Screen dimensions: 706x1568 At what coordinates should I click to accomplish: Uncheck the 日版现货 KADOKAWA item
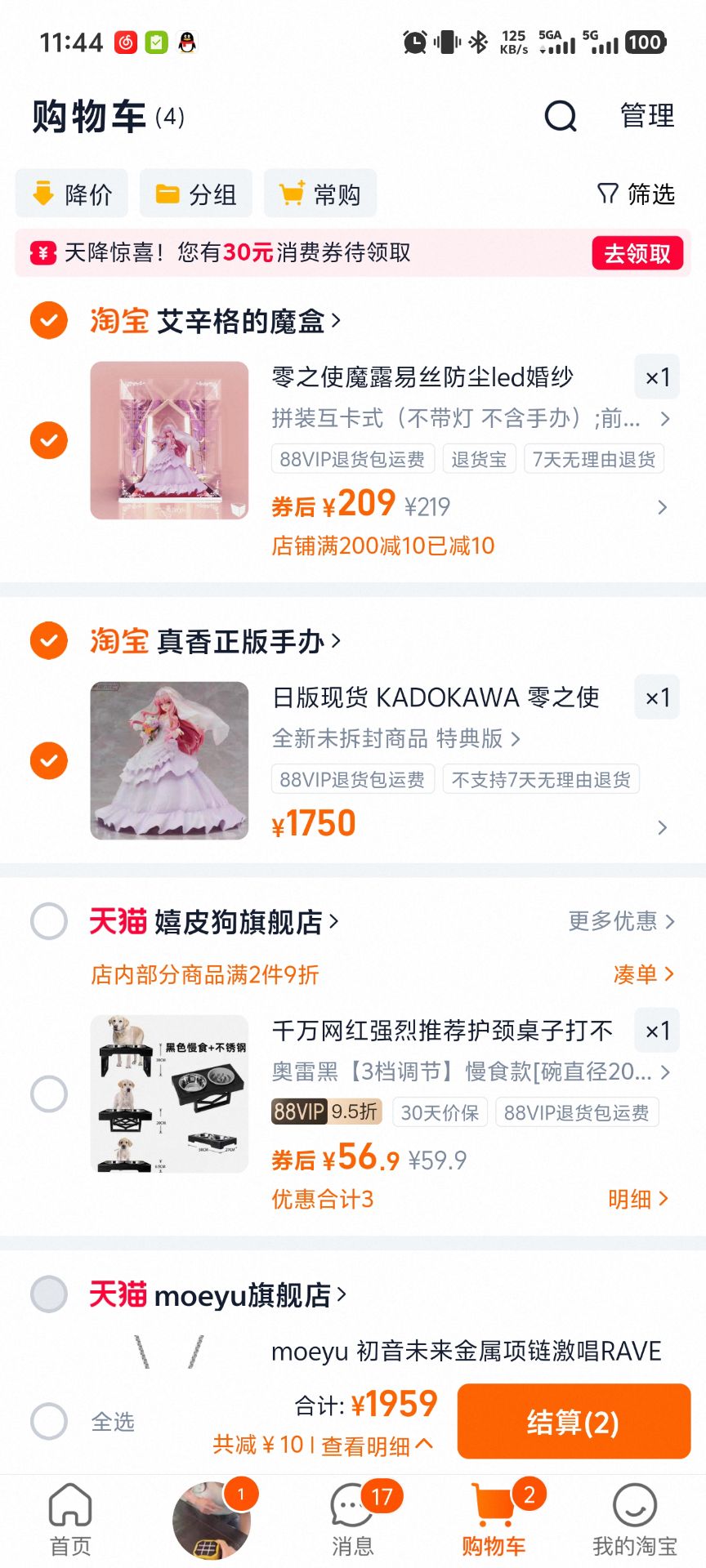tap(49, 760)
